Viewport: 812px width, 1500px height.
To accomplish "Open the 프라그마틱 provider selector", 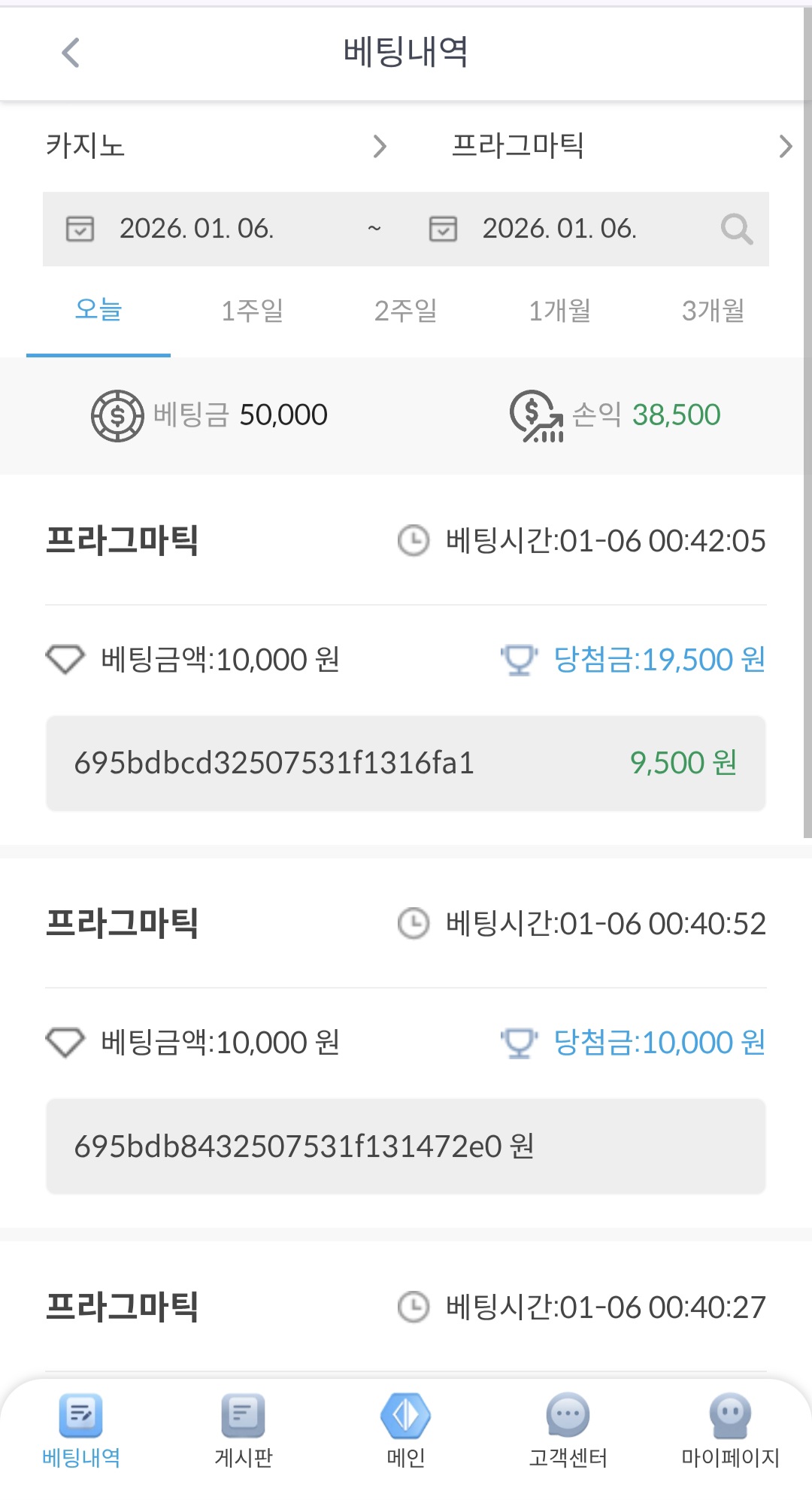I will (621, 146).
